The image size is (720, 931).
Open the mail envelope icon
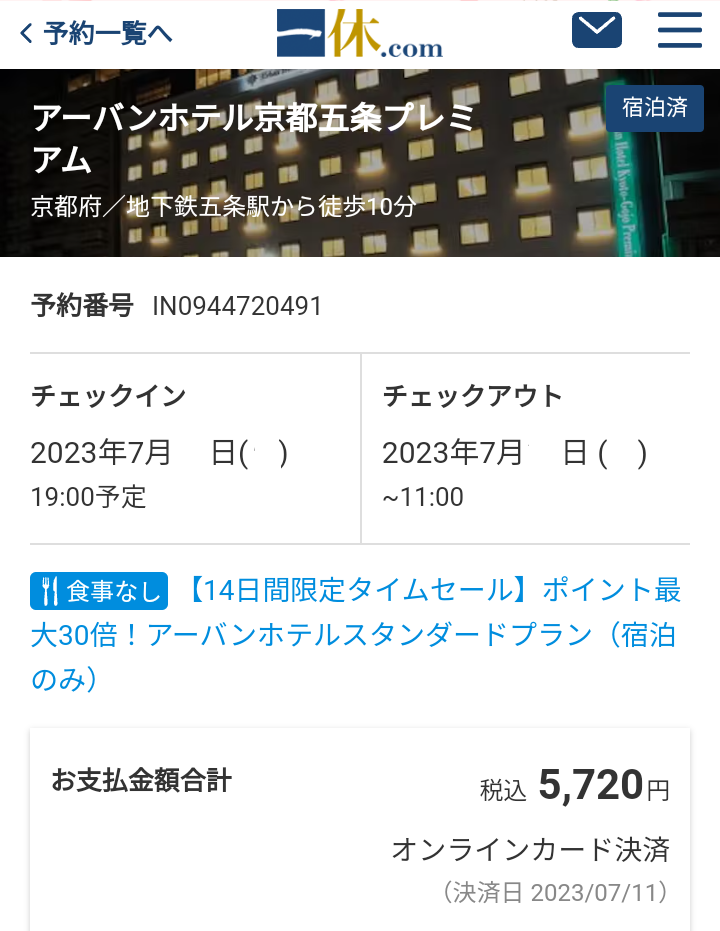click(x=597, y=30)
